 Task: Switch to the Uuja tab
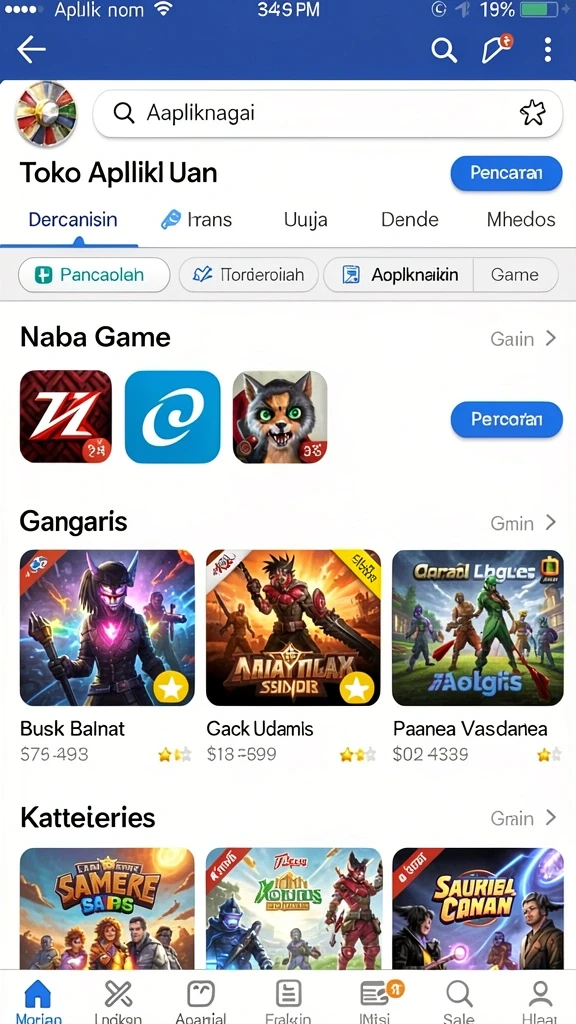[x=306, y=219]
